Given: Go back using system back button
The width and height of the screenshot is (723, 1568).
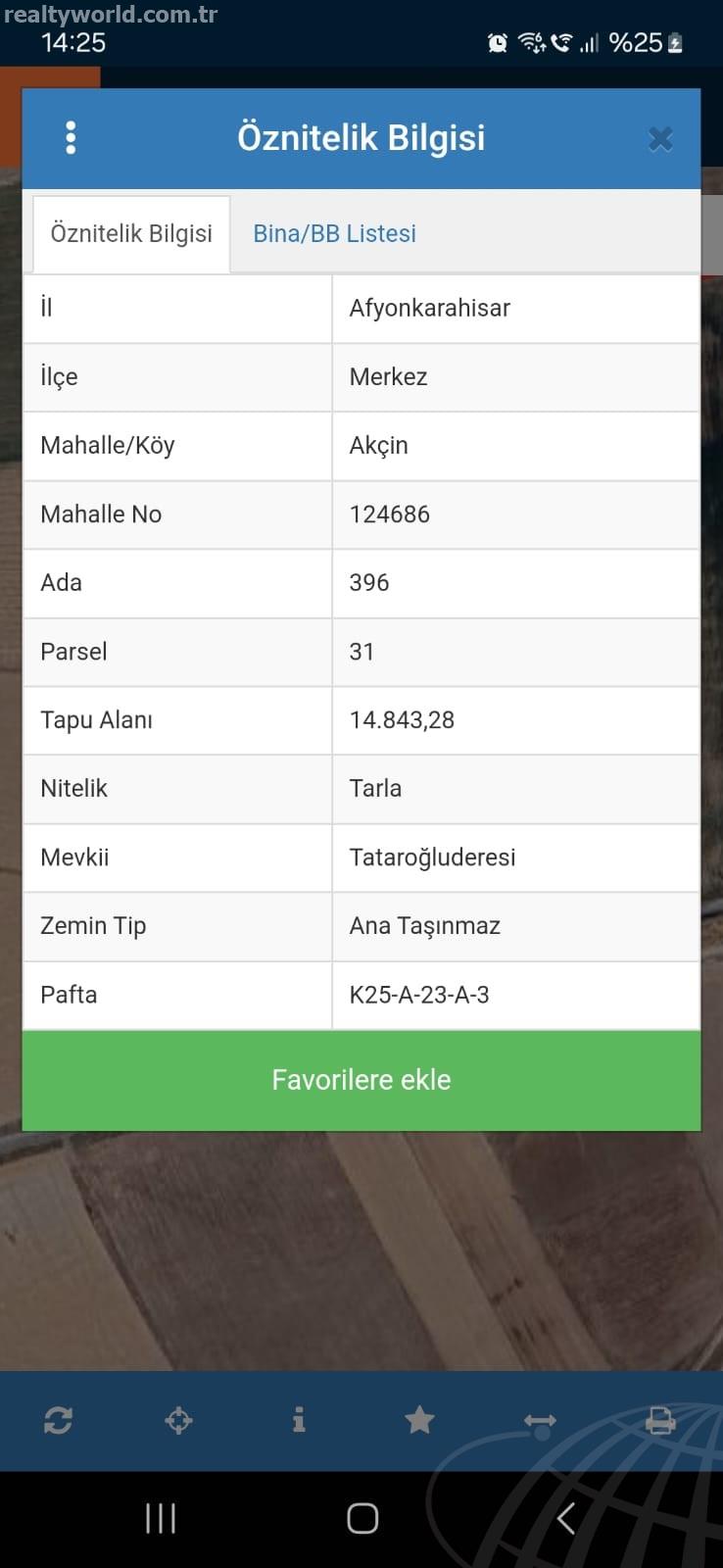Looking at the screenshot, I should pos(565,1518).
